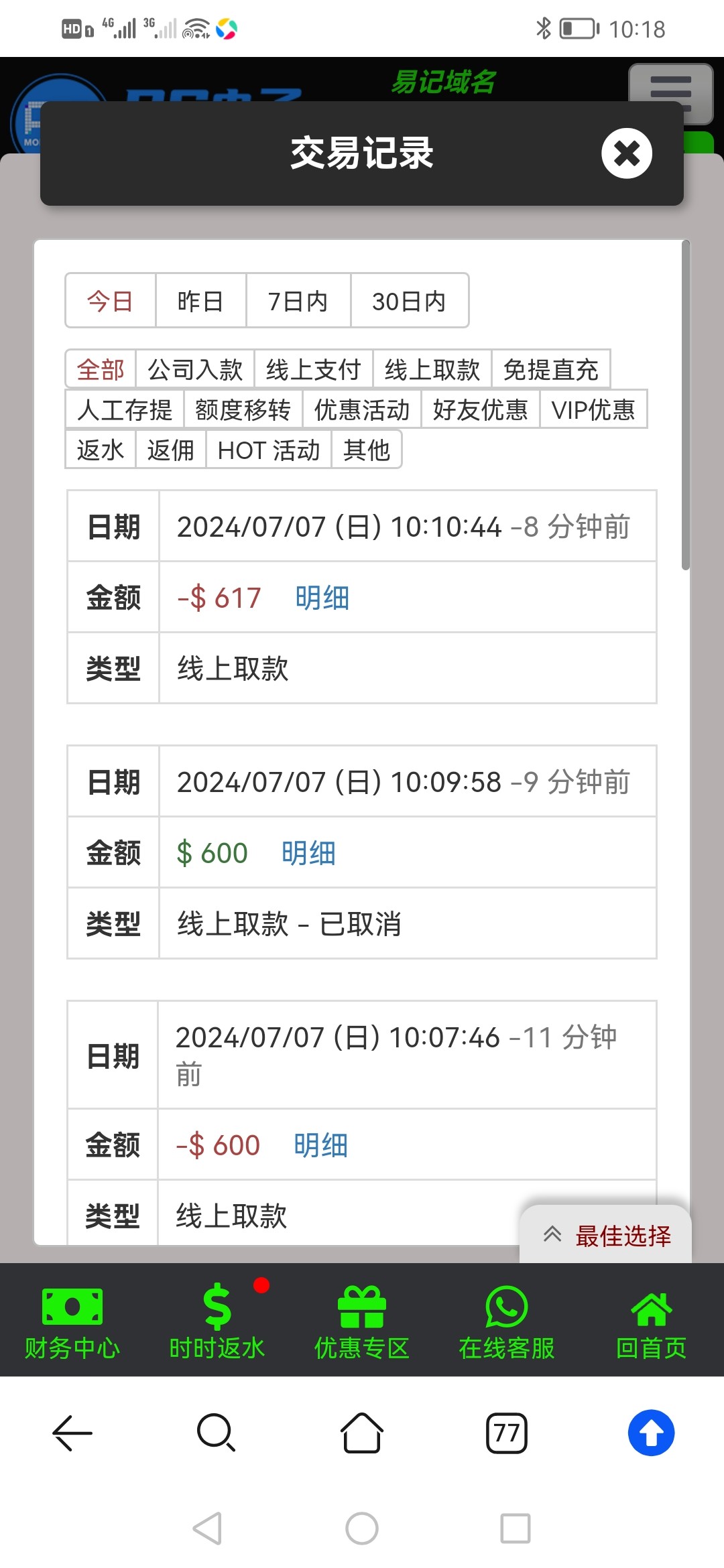The height and width of the screenshot is (1568, 724).
Task: Expand the 最佳选择 panel
Action: click(x=606, y=1236)
